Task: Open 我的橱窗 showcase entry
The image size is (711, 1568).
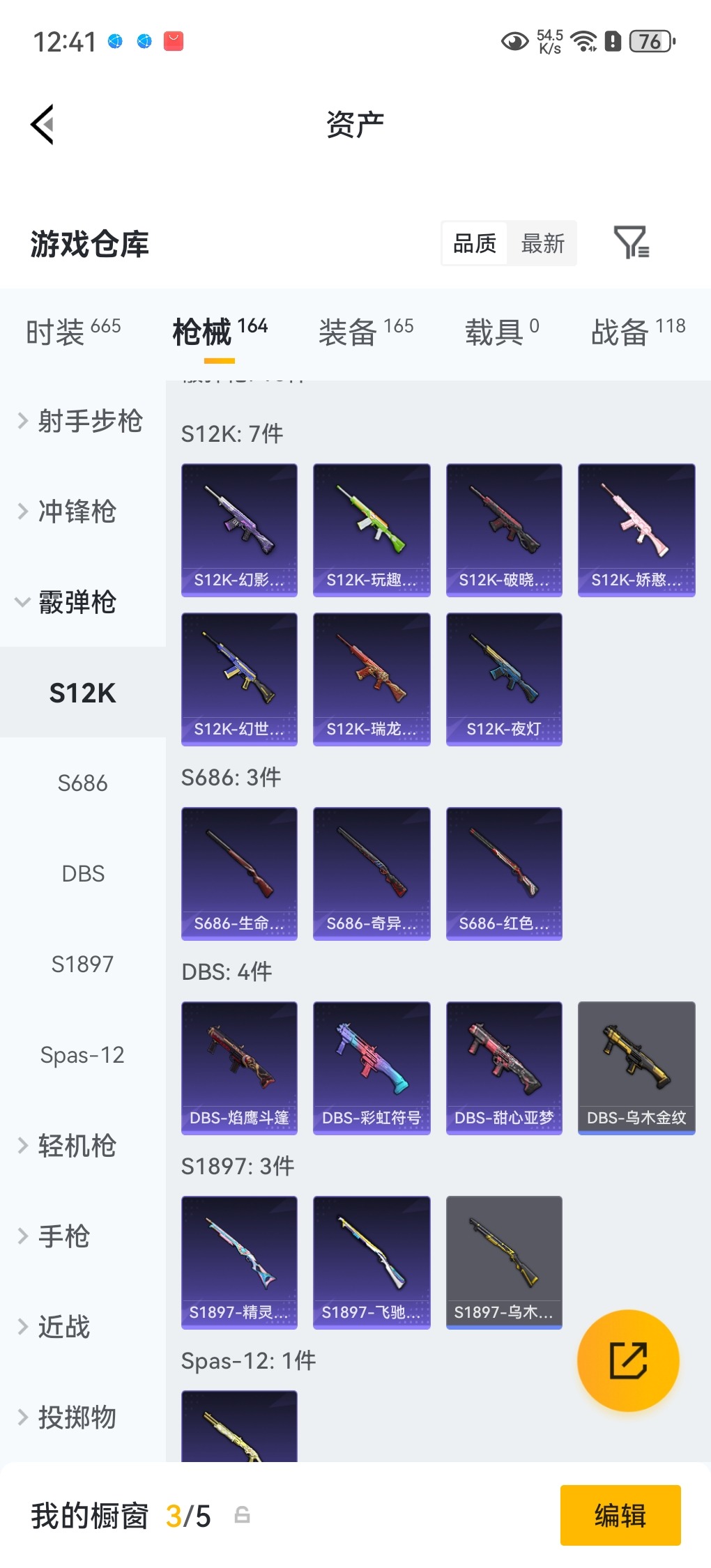Action: (89, 1514)
